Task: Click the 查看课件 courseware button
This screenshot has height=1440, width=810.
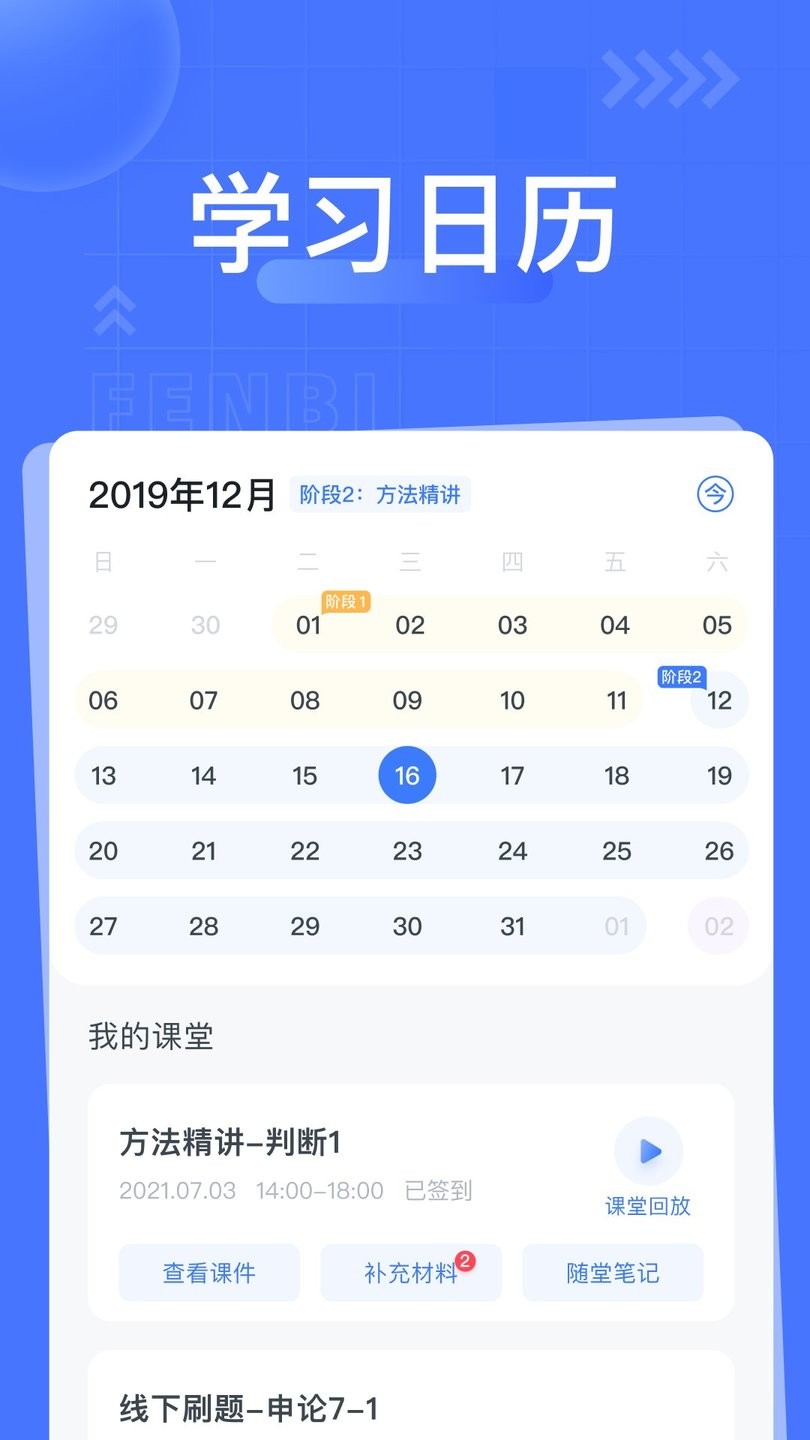Action: click(208, 1272)
